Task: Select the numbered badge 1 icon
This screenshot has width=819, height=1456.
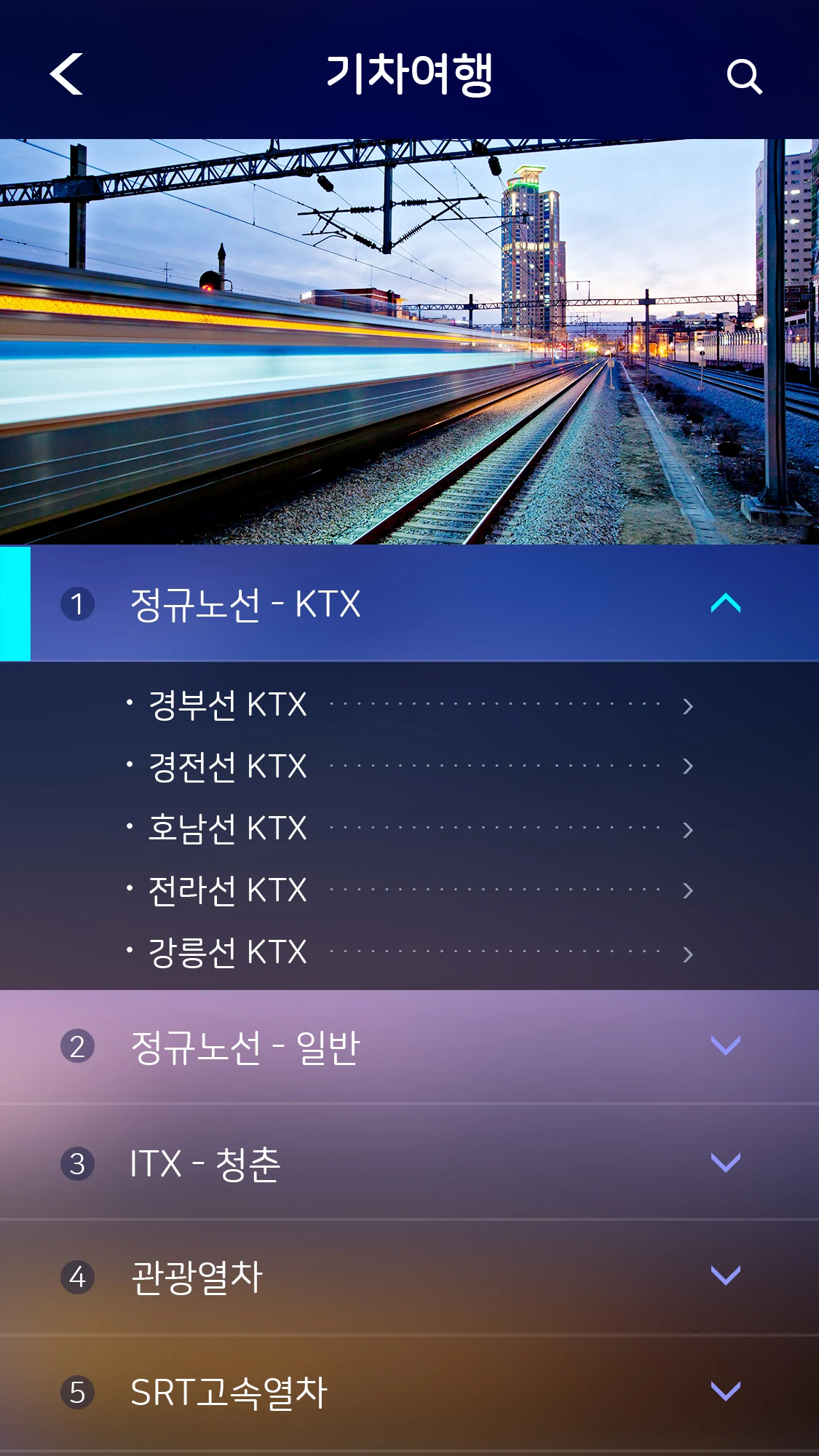Action: coord(78,604)
